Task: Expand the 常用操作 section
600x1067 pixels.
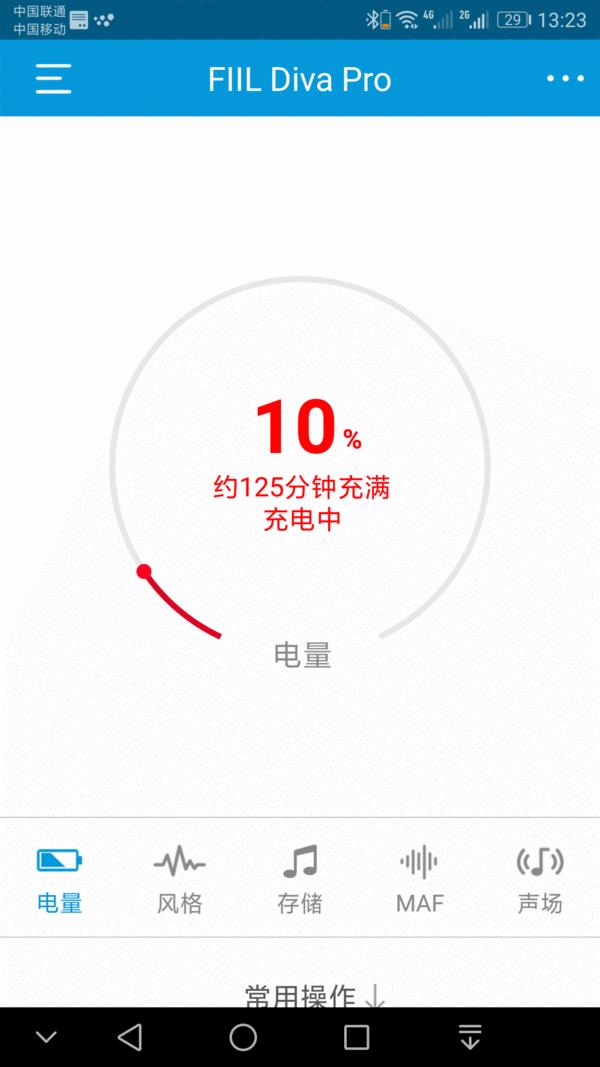Action: tap(313, 994)
